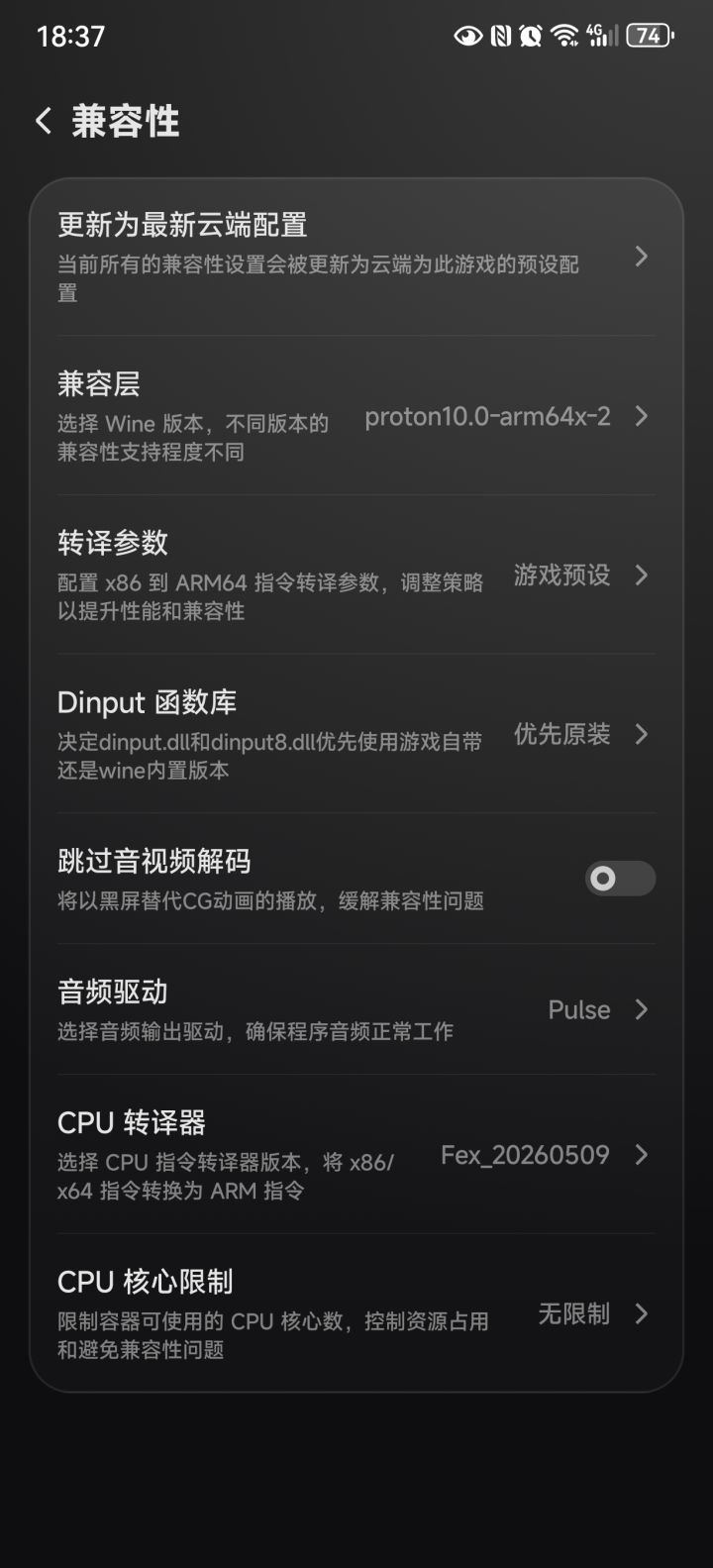The image size is (713, 1568).
Task: Open the CPU 核心限制 setting
Action: (x=356, y=1313)
